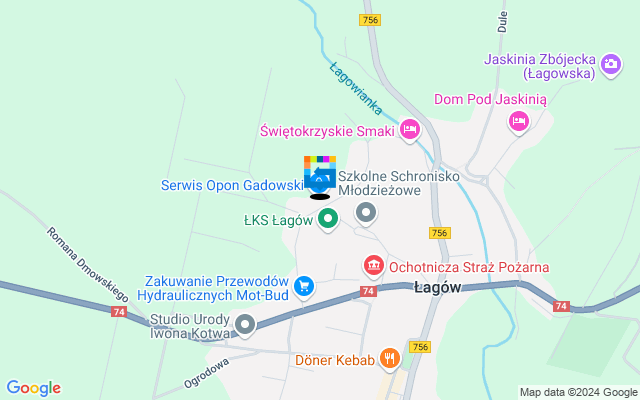The image size is (640, 400).
Task: Open the Google logo link
Action: [33, 388]
